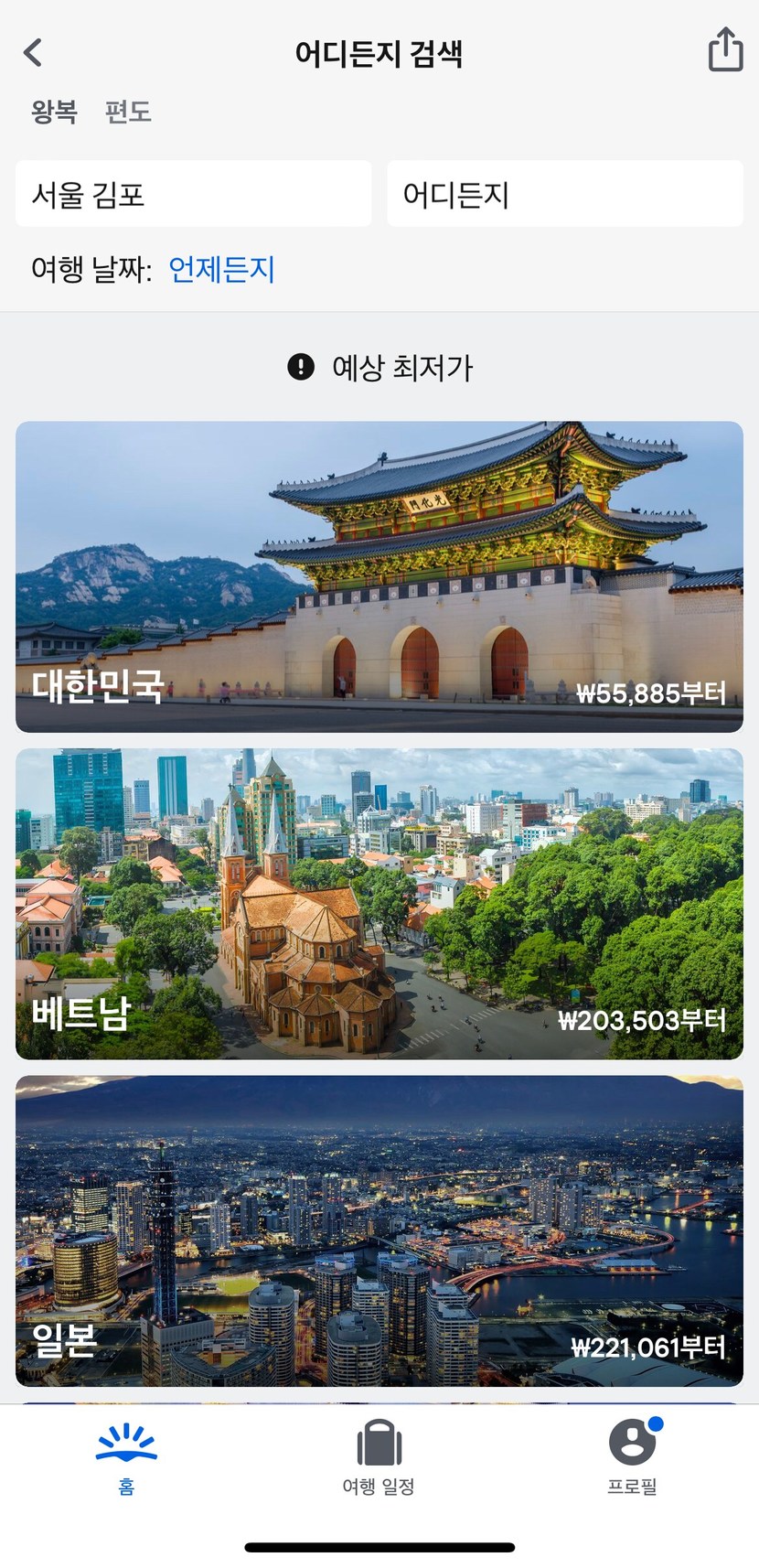Tap the 예상 최저가 info icon
This screenshot has width=759, height=1568.
(x=301, y=367)
